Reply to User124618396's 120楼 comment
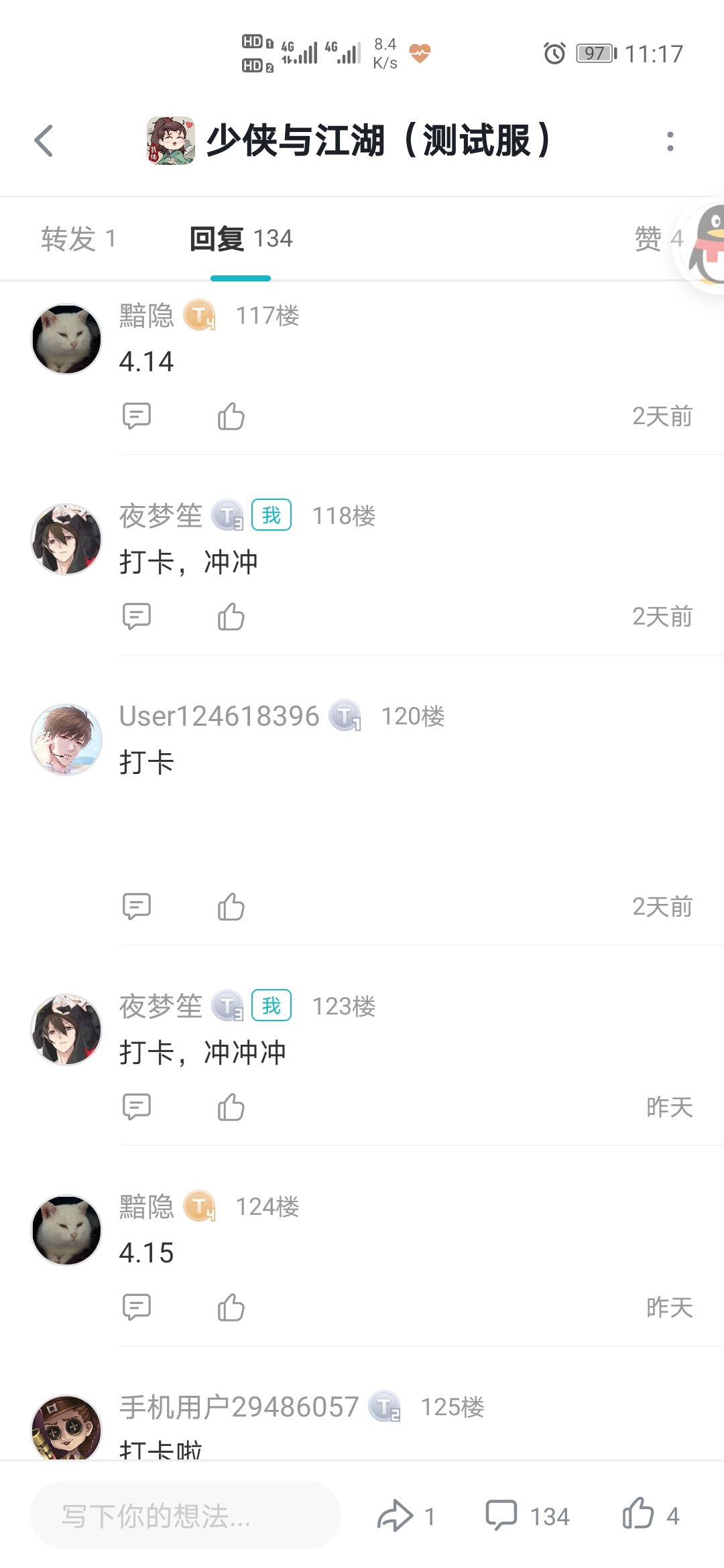Viewport: 724px width, 1568px height. [137, 907]
